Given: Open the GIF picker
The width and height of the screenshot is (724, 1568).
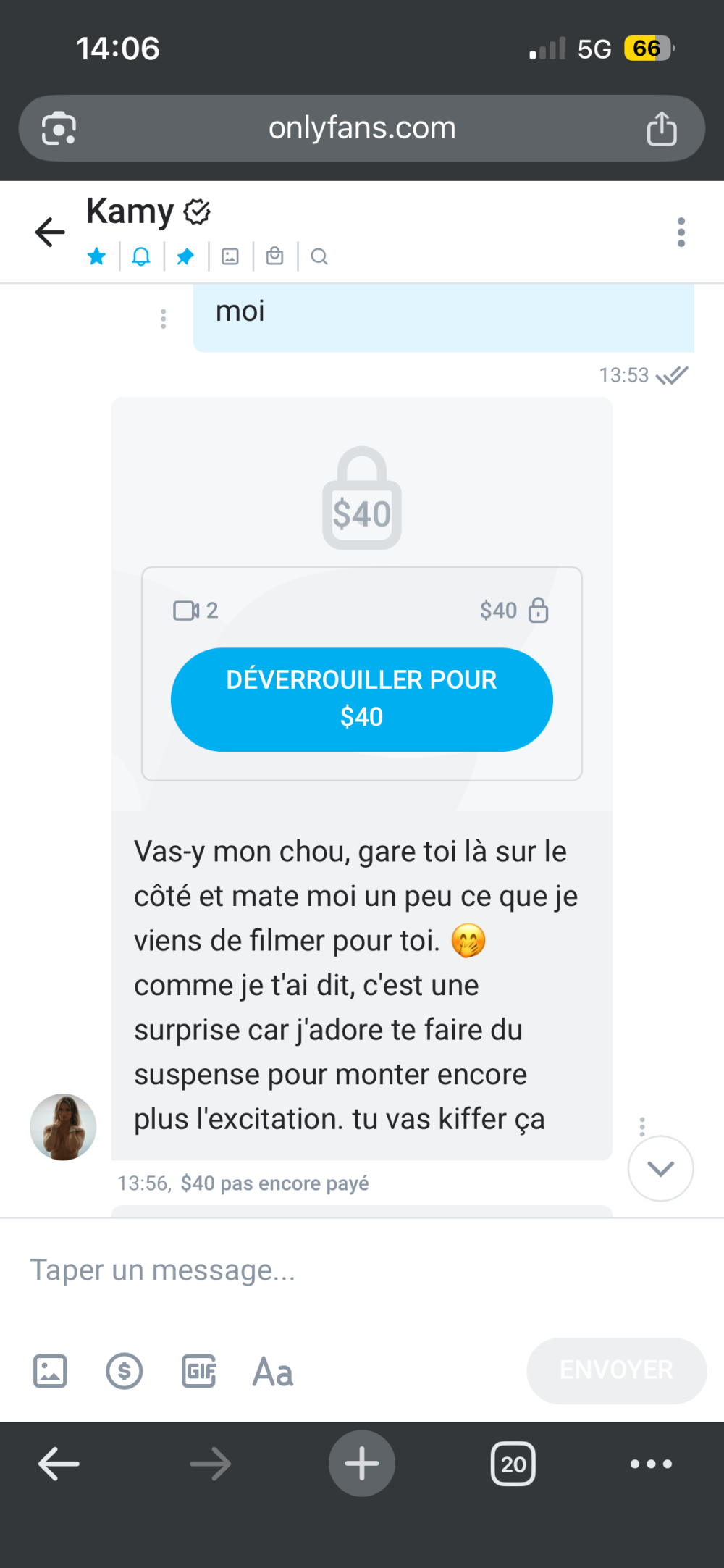Looking at the screenshot, I should click(199, 1371).
